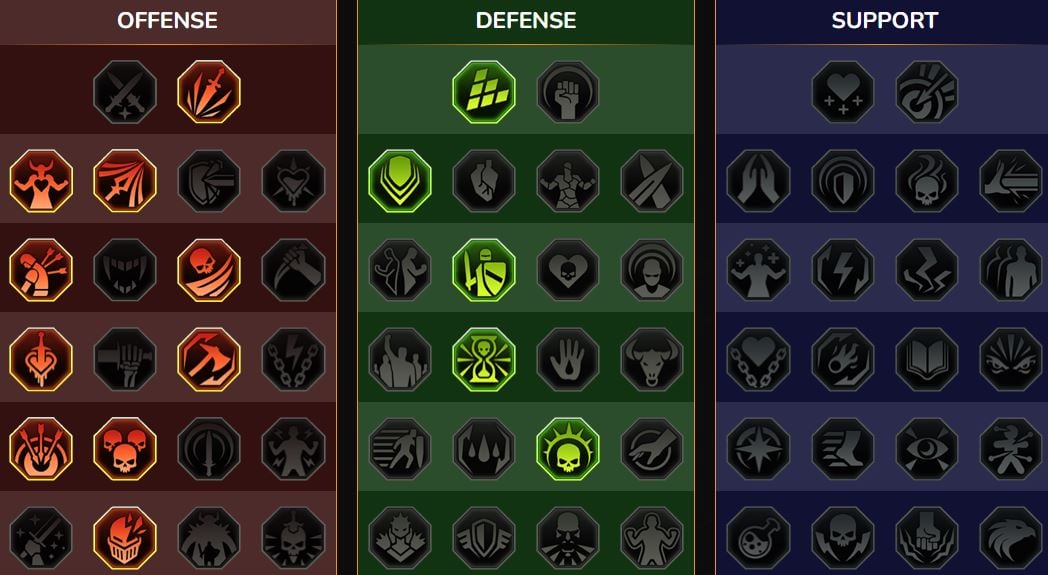This screenshot has height=575, width=1048.
Task: Open the green radiant skull mastery
Action: pos(568,449)
